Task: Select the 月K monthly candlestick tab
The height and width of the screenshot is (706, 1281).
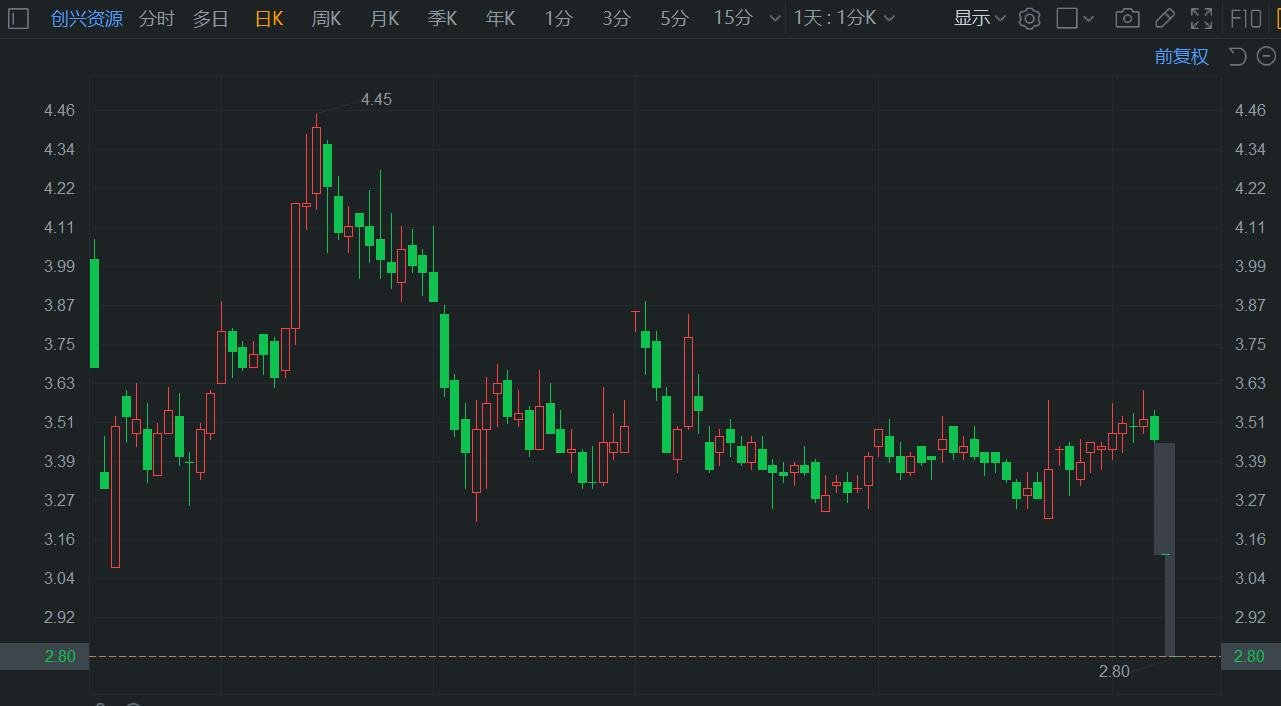Action: point(384,18)
